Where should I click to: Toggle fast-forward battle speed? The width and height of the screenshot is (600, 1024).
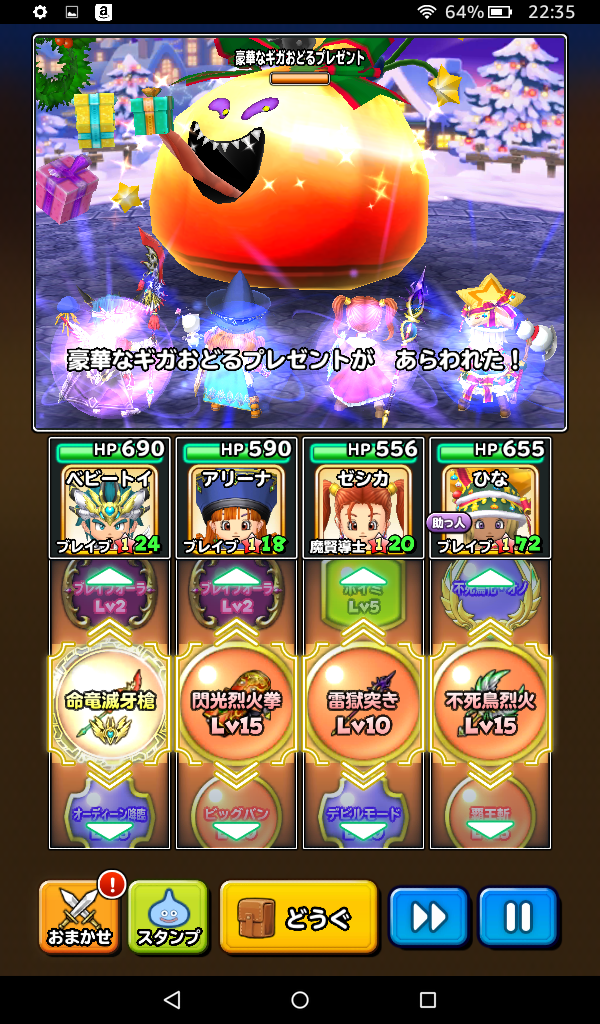(429, 917)
